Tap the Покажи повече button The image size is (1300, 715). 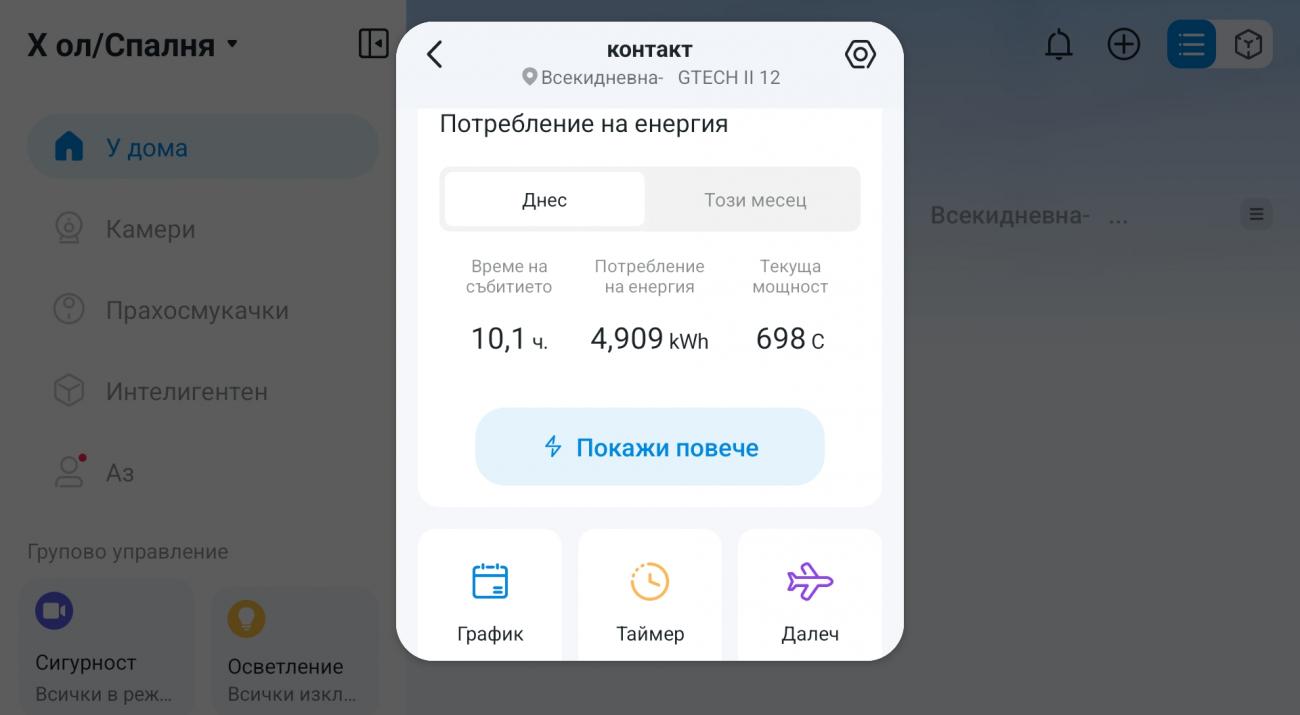coord(650,447)
